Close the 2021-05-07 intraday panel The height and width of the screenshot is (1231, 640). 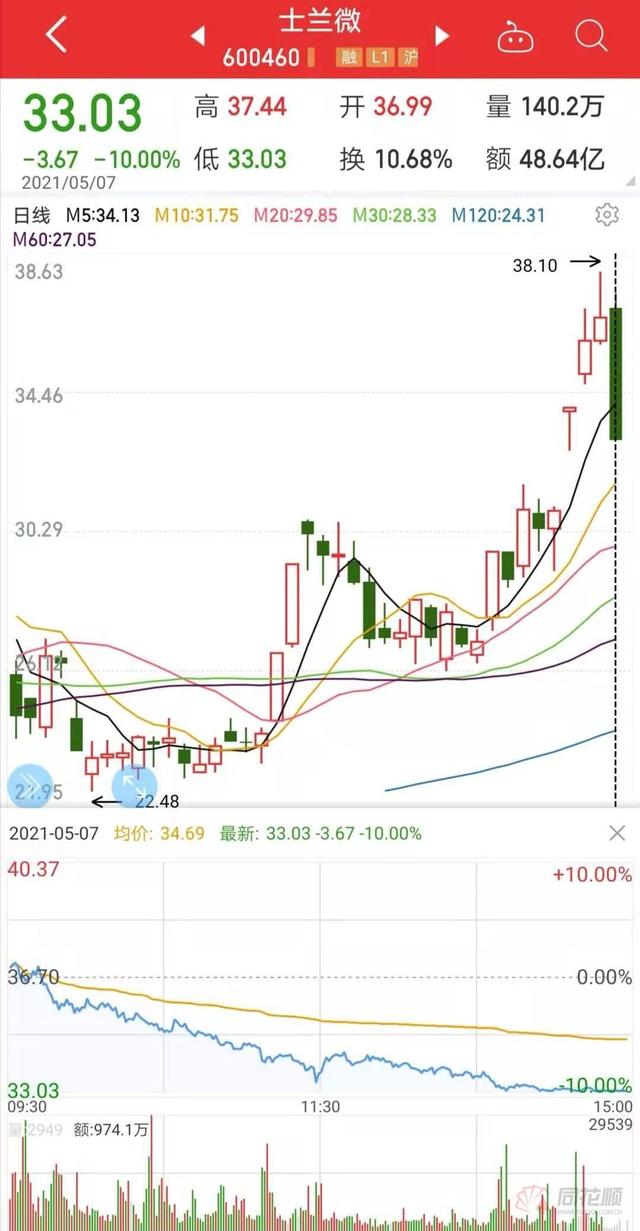coord(617,833)
